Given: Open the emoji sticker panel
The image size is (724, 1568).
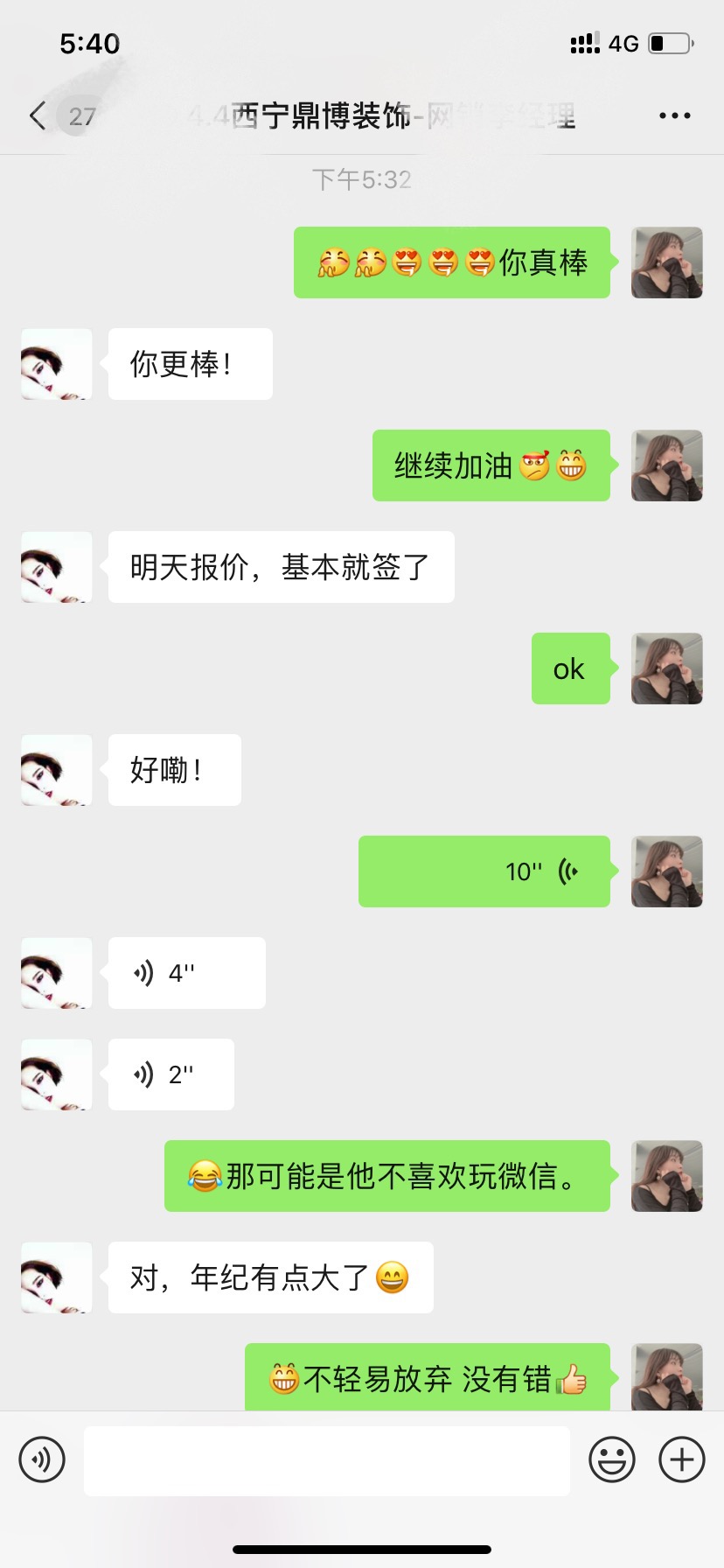Looking at the screenshot, I should pyautogui.click(x=612, y=1459).
